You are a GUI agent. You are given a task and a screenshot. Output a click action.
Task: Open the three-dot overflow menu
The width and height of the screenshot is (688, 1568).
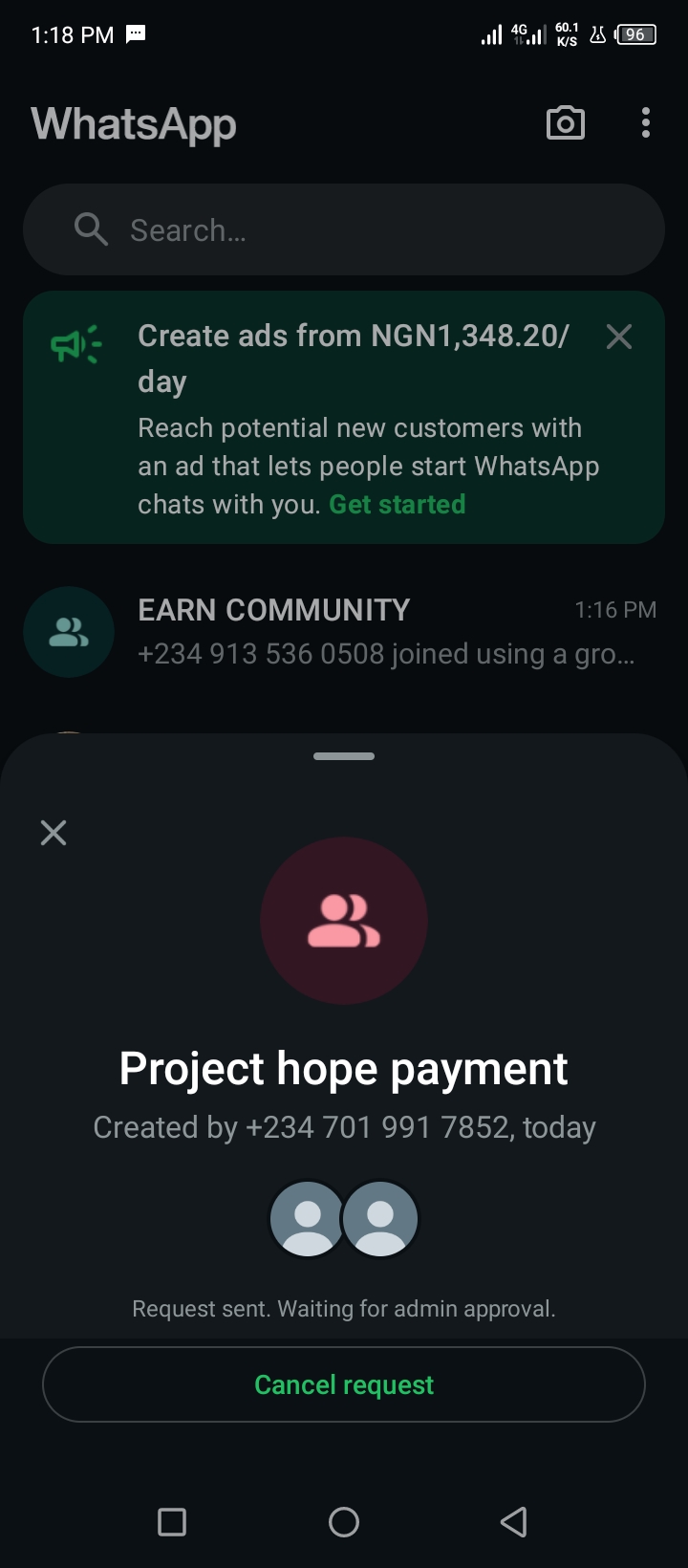(646, 123)
